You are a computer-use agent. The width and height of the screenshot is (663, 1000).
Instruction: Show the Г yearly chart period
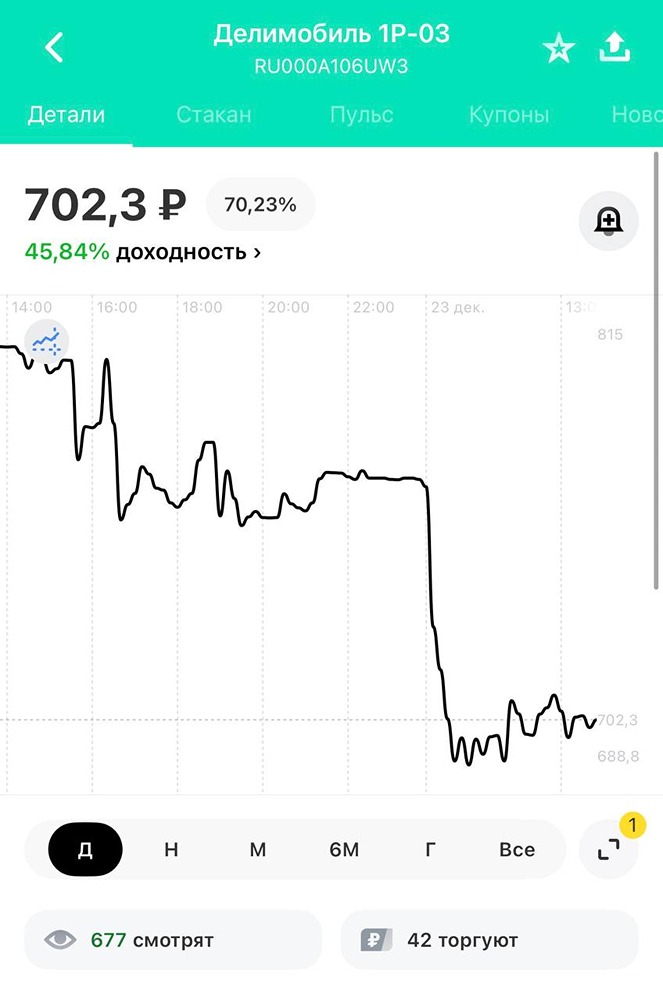pyautogui.click(x=430, y=850)
